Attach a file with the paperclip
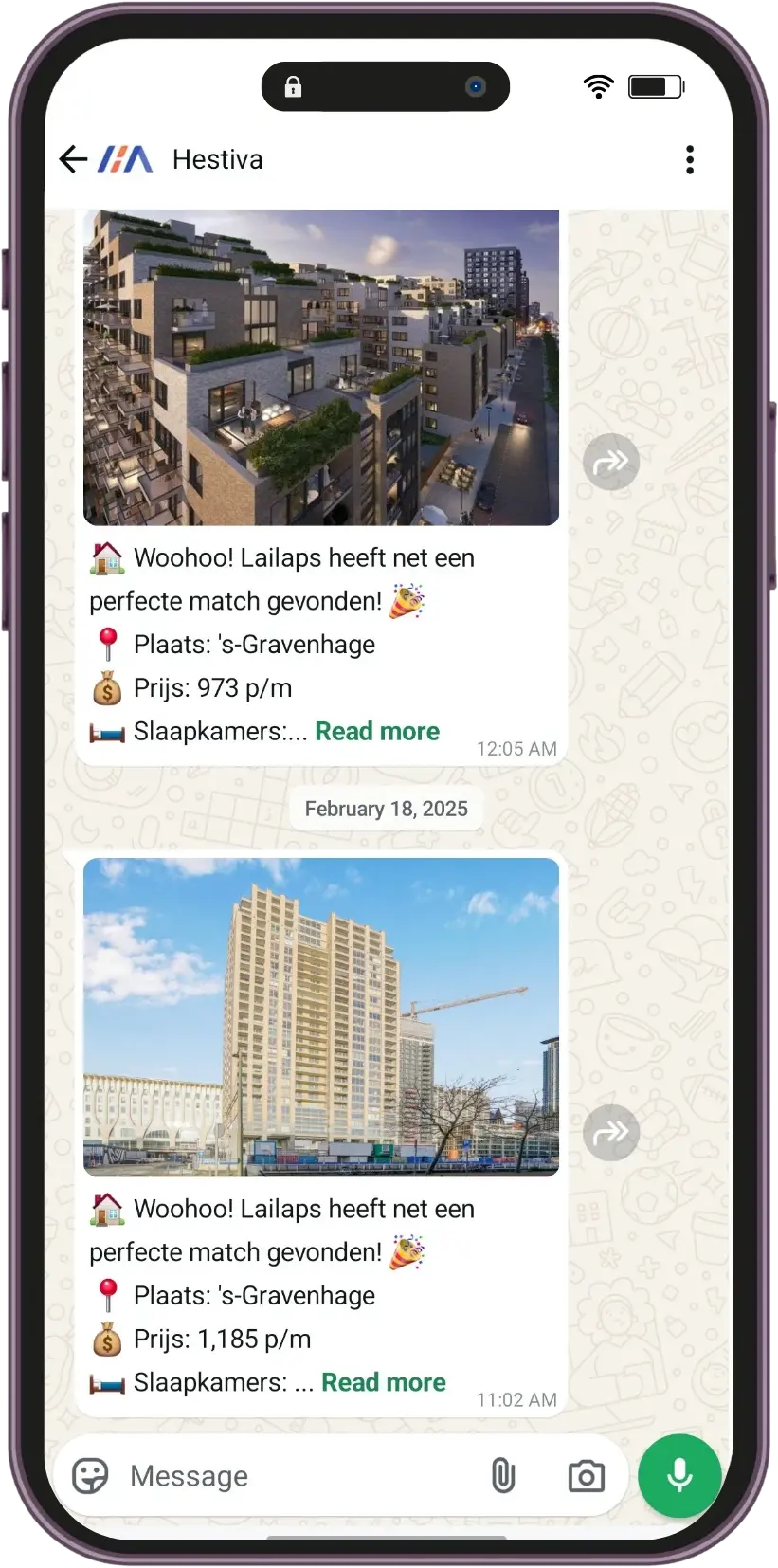The image size is (778, 1568). pos(503,1476)
